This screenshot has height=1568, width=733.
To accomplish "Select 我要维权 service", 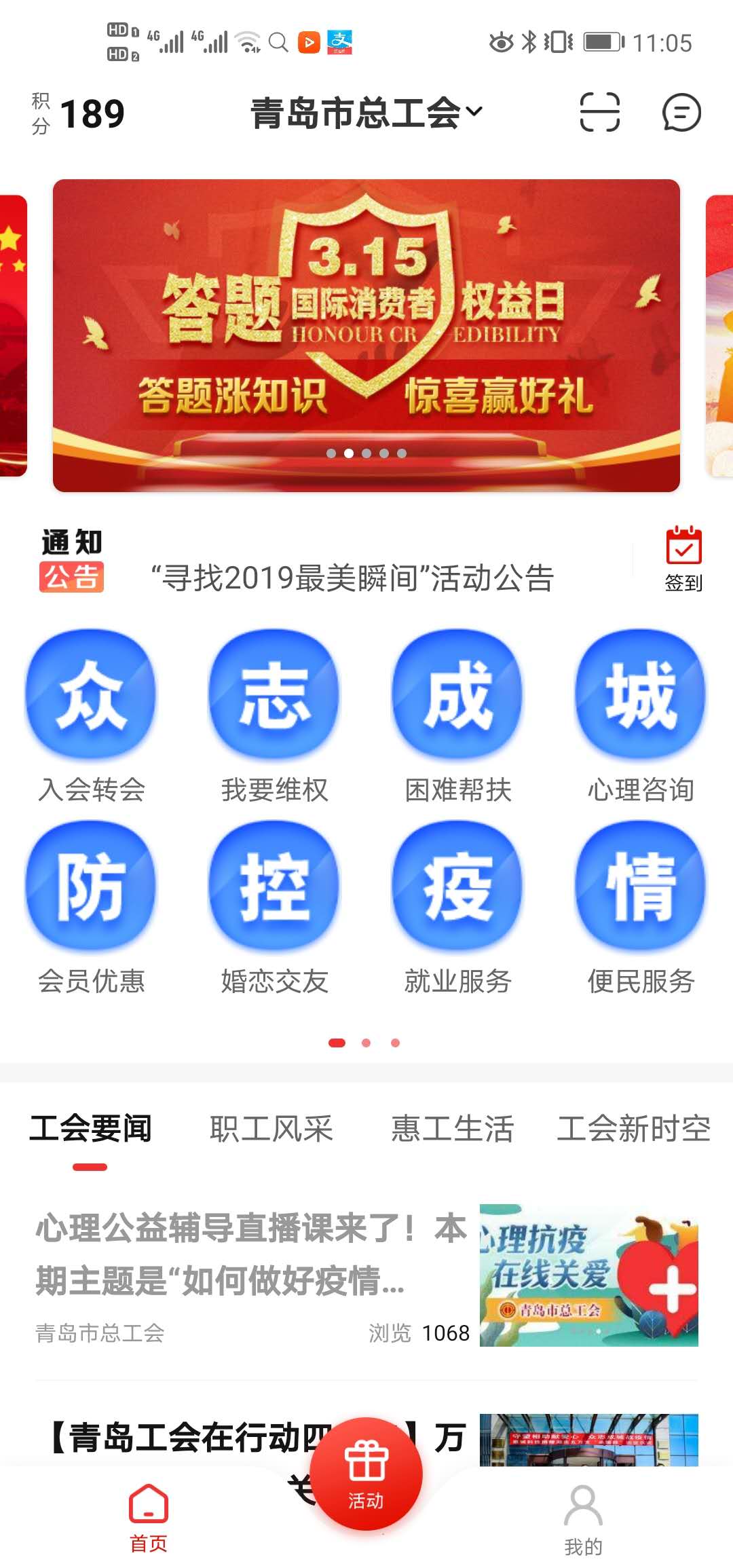I will click(275, 713).
